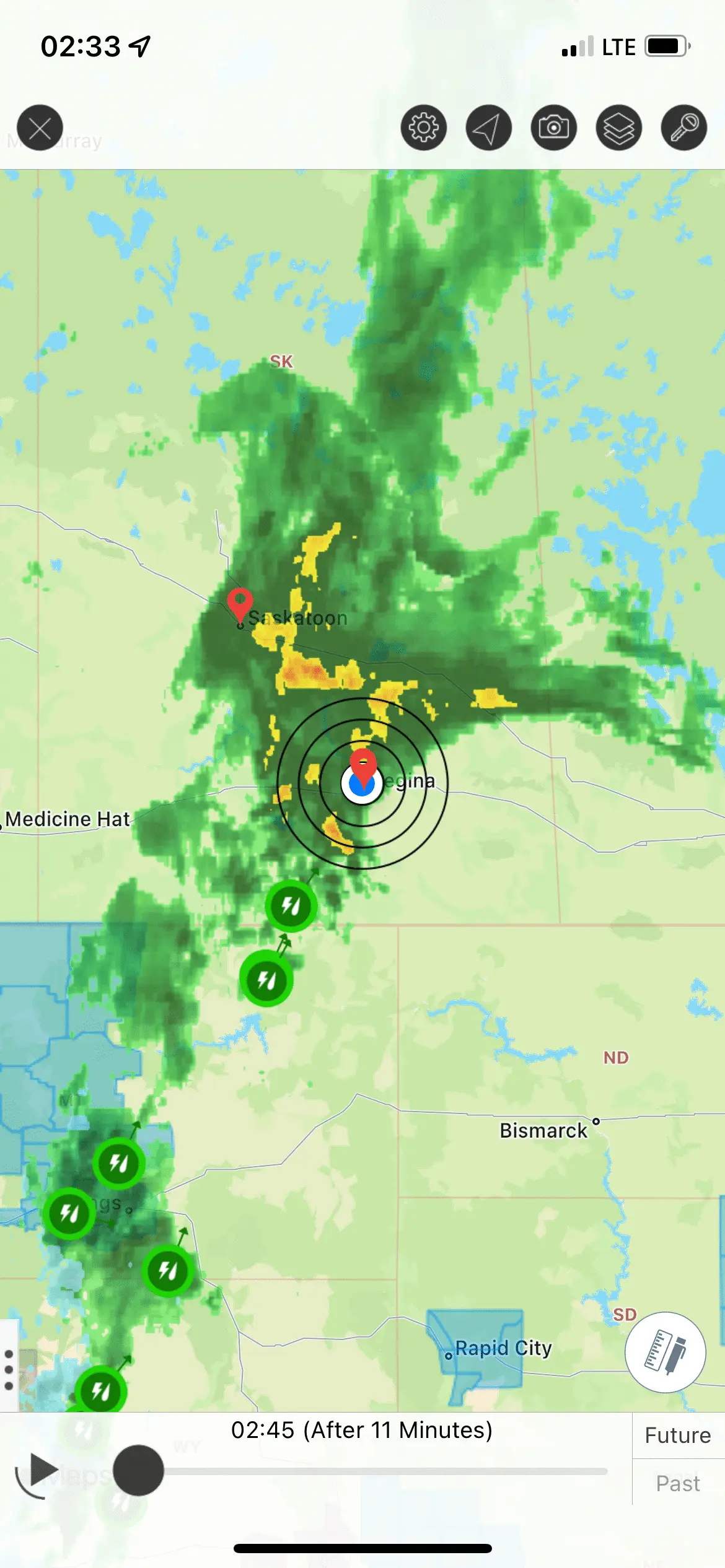Tap the timeline slider handle

138,1470
